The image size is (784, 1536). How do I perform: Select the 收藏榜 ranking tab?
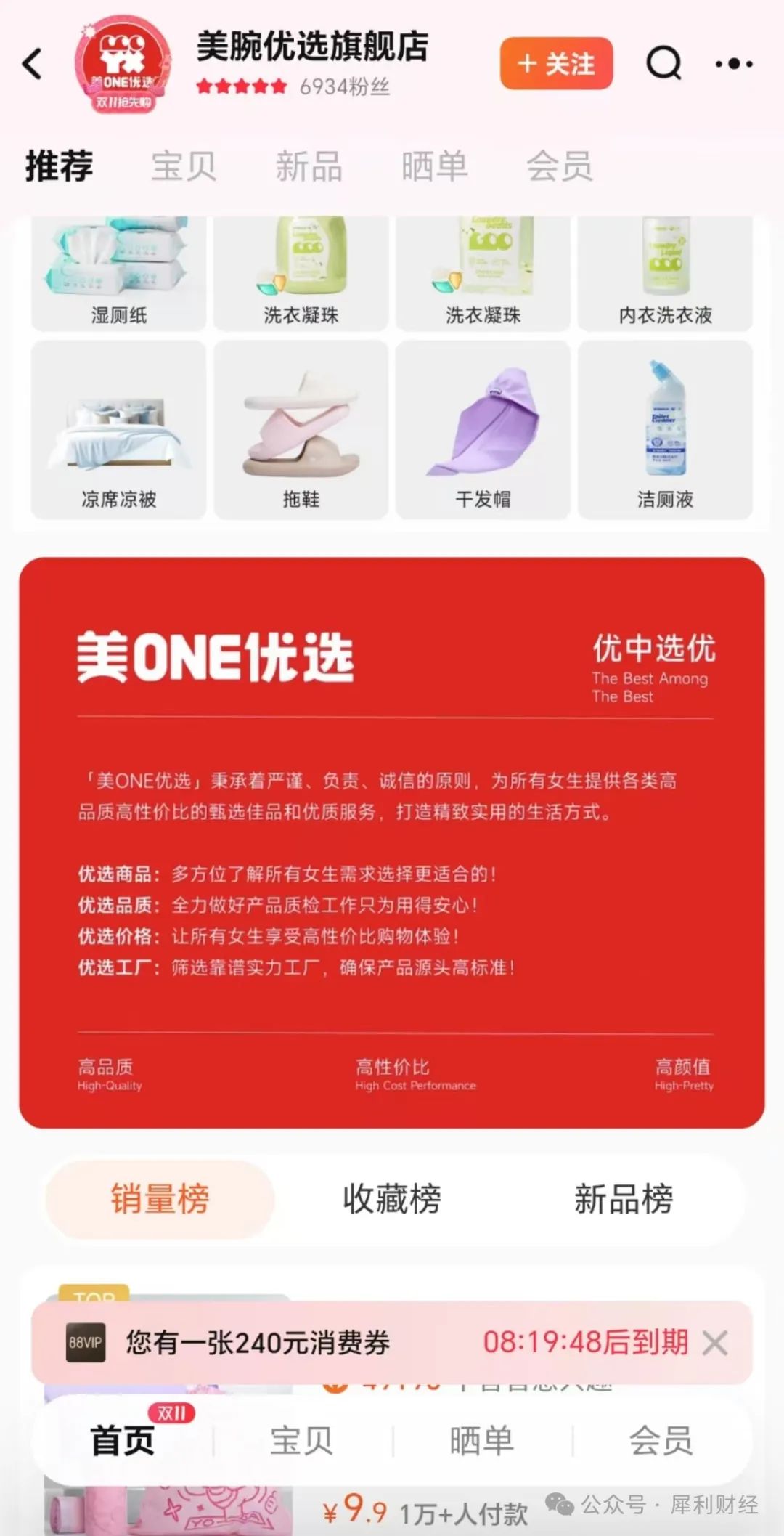(391, 1199)
